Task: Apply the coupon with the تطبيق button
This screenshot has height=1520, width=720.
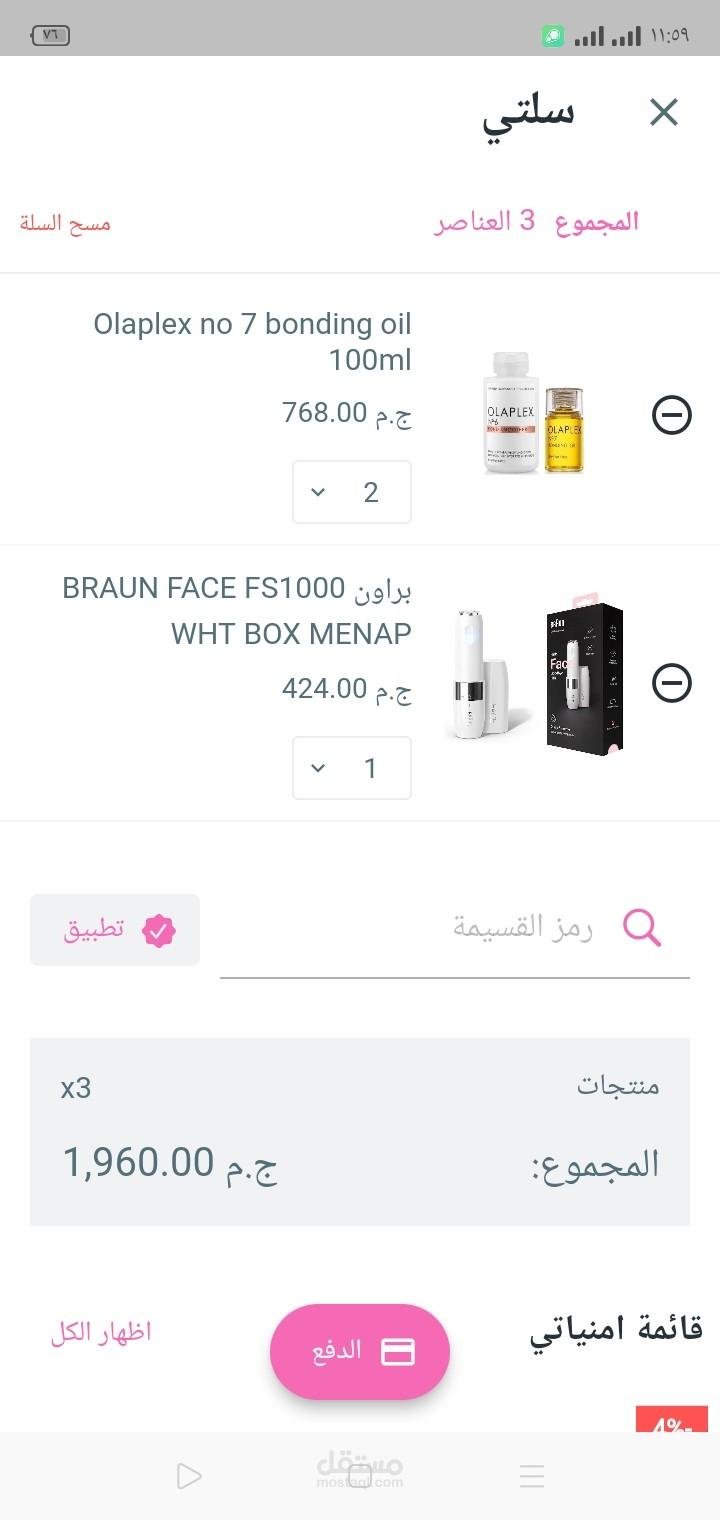Action: 114,929
